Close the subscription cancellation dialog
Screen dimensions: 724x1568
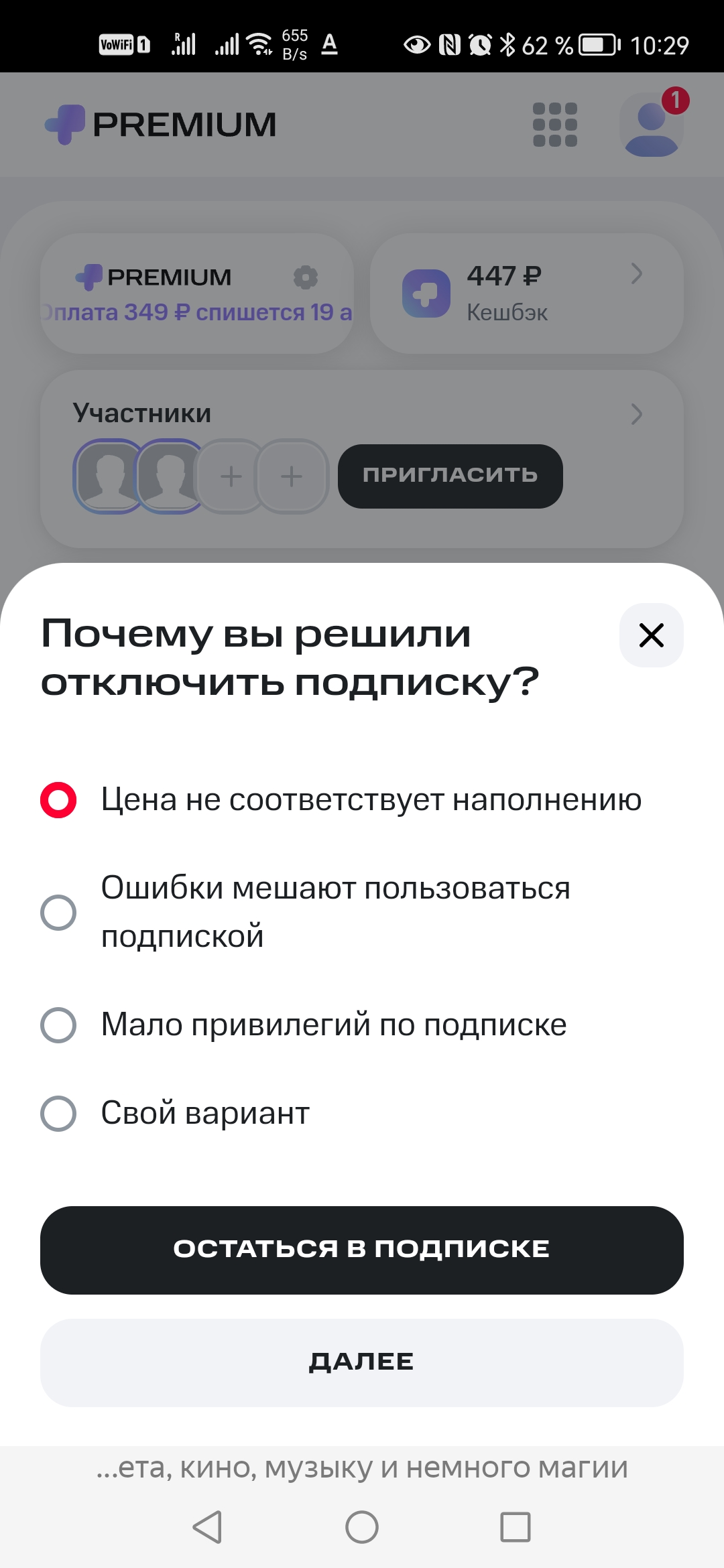(651, 635)
